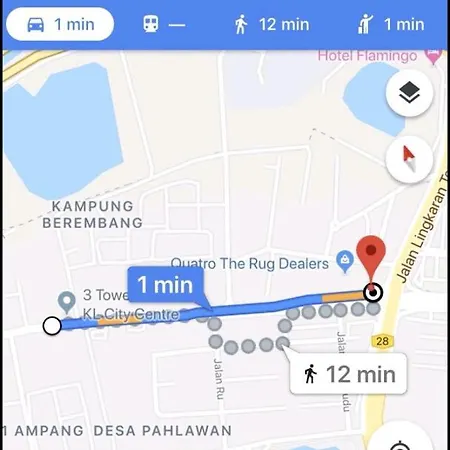Select the driving 1 min travel mode

[60, 24]
